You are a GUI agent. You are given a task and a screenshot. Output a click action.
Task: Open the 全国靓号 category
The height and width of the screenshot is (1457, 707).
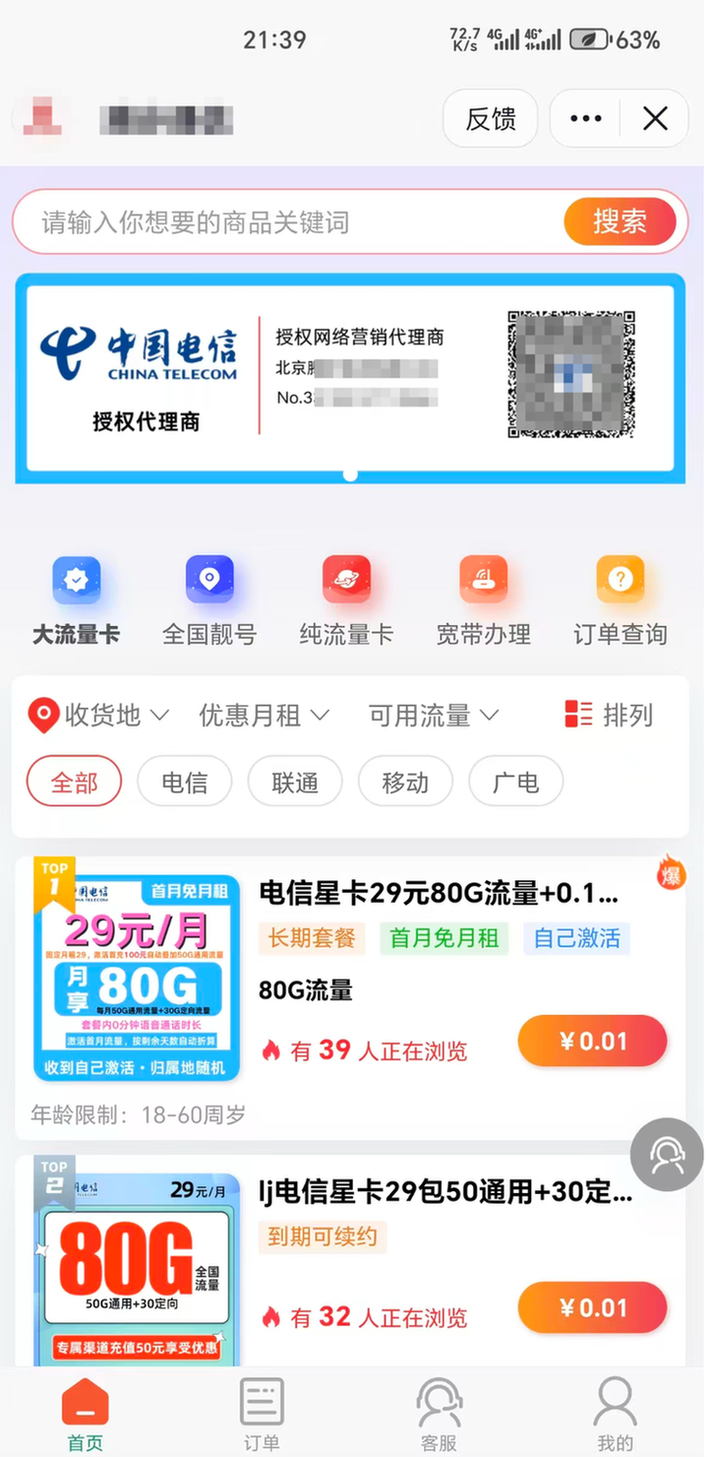(x=209, y=601)
